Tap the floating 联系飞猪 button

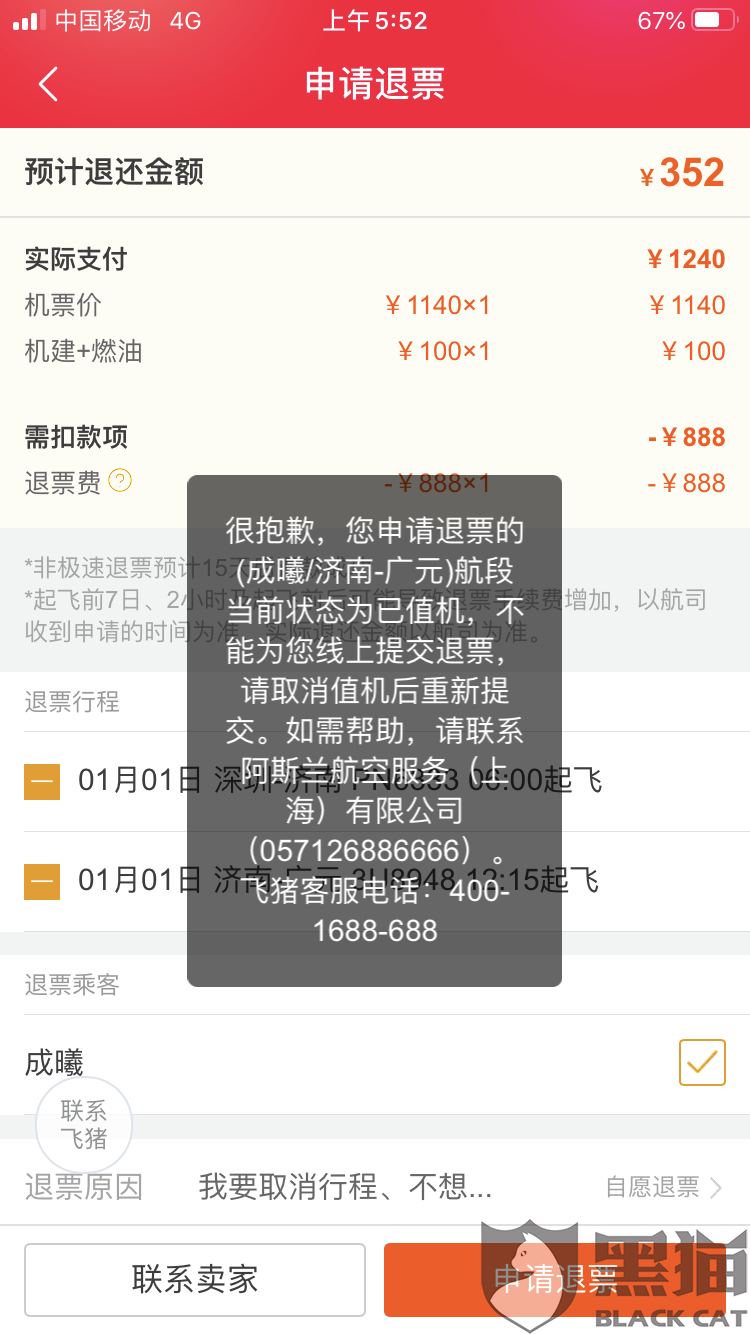click(84, 1124)
